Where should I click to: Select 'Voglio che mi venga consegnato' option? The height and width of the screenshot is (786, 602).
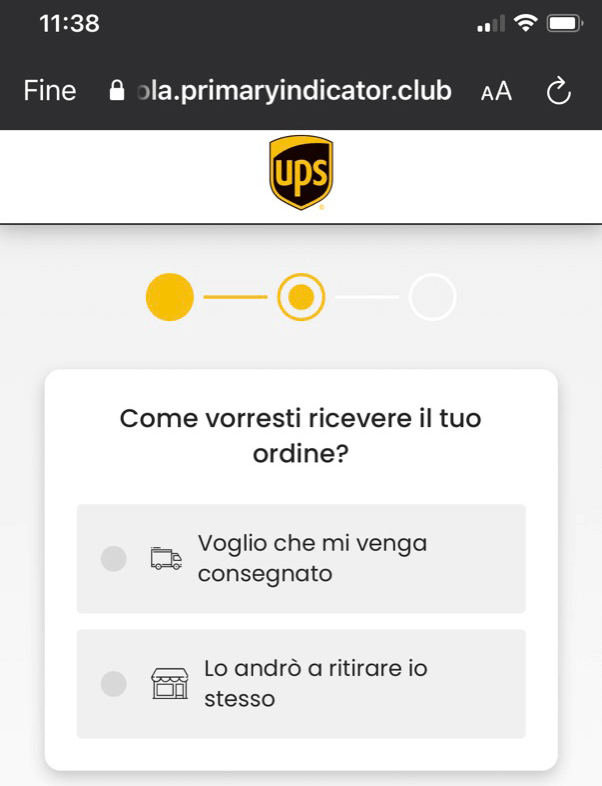pyautogui.click(x=301, y=558)
